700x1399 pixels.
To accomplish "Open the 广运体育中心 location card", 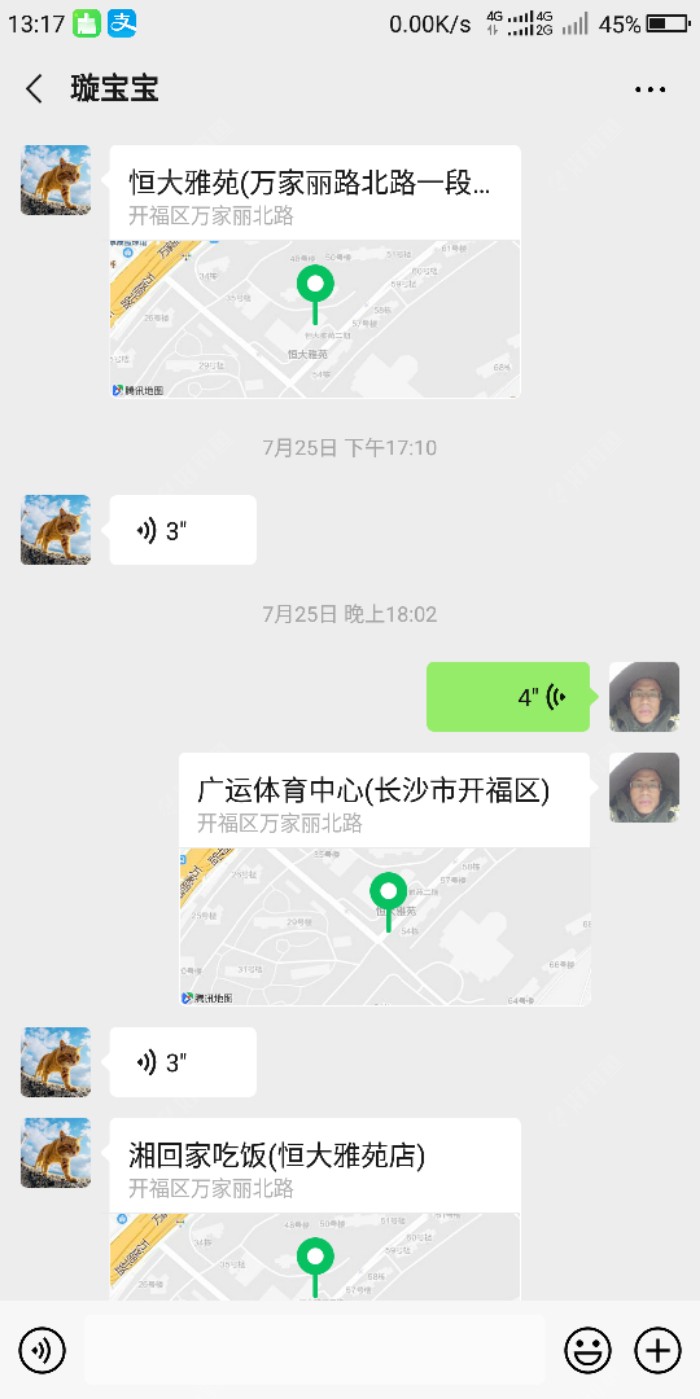I will (x=384, y=880).
